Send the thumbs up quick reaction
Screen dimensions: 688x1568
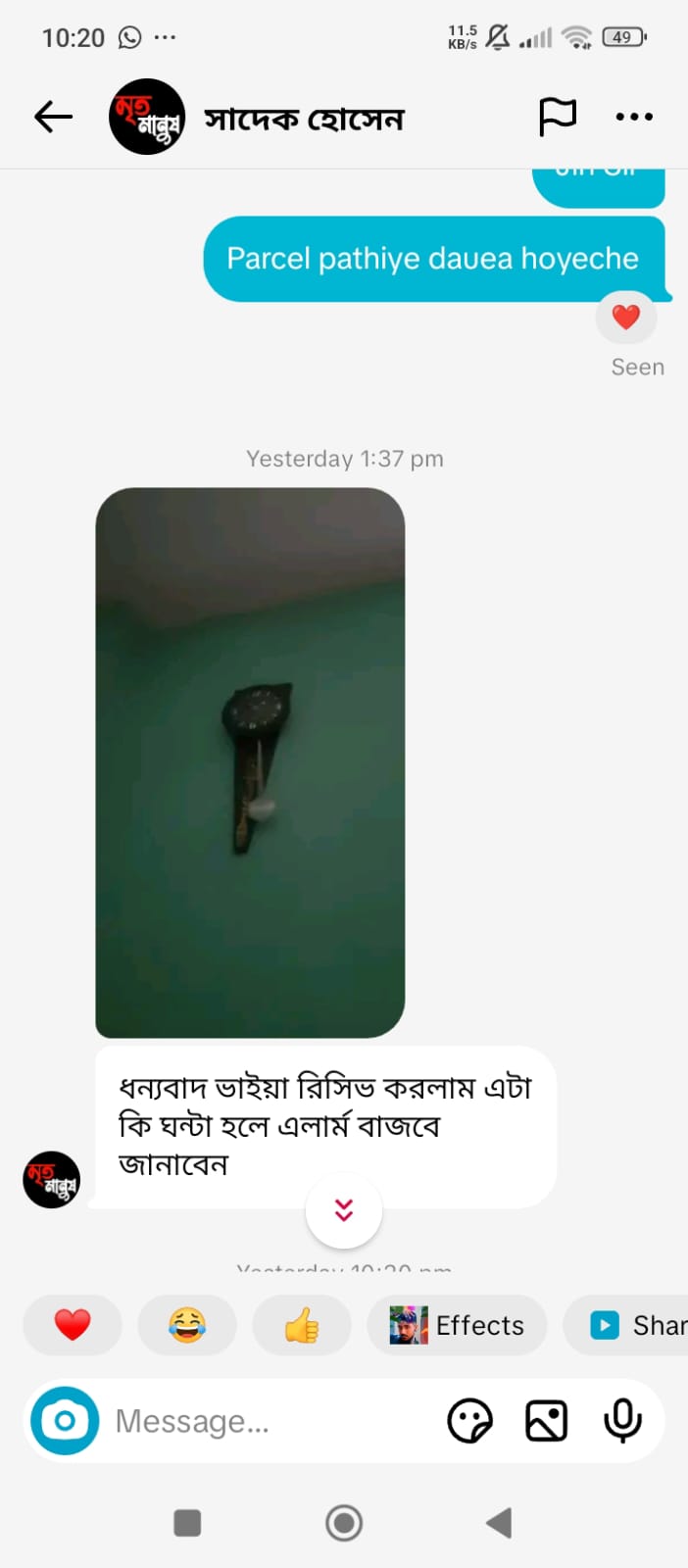(302, 1326)
